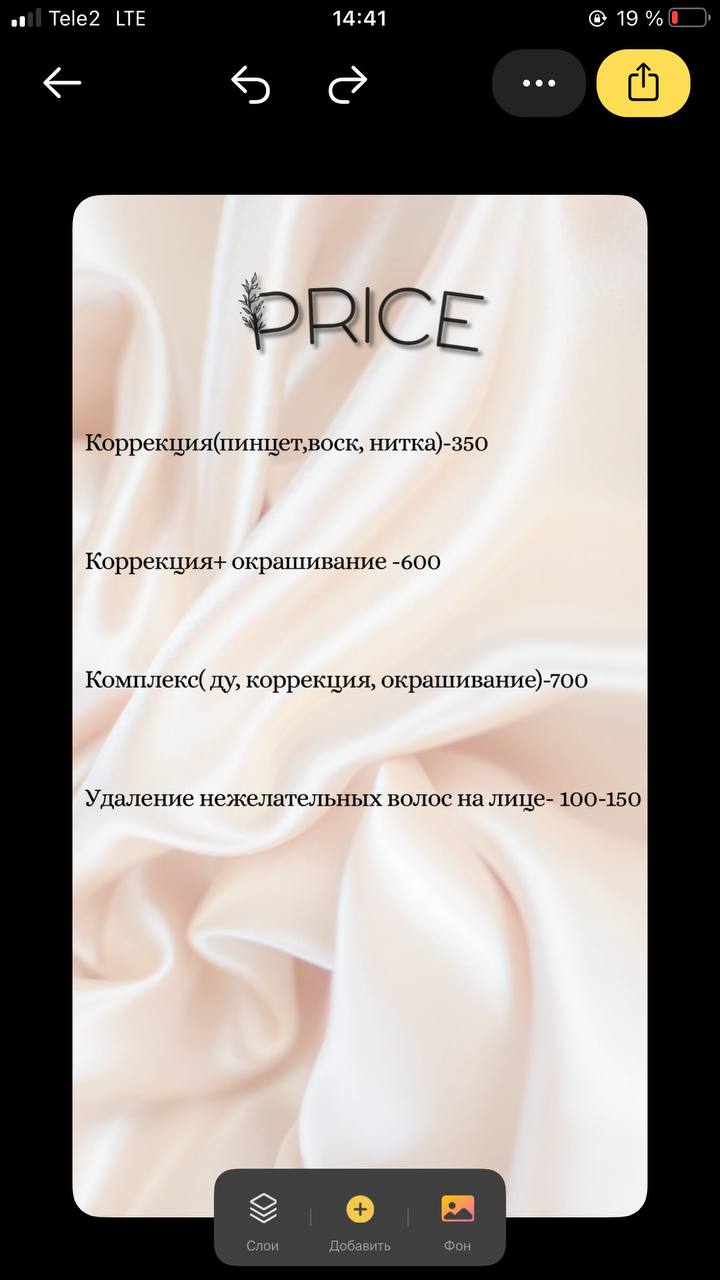Tap the yellow share/export button

click(x=643, y=83)
